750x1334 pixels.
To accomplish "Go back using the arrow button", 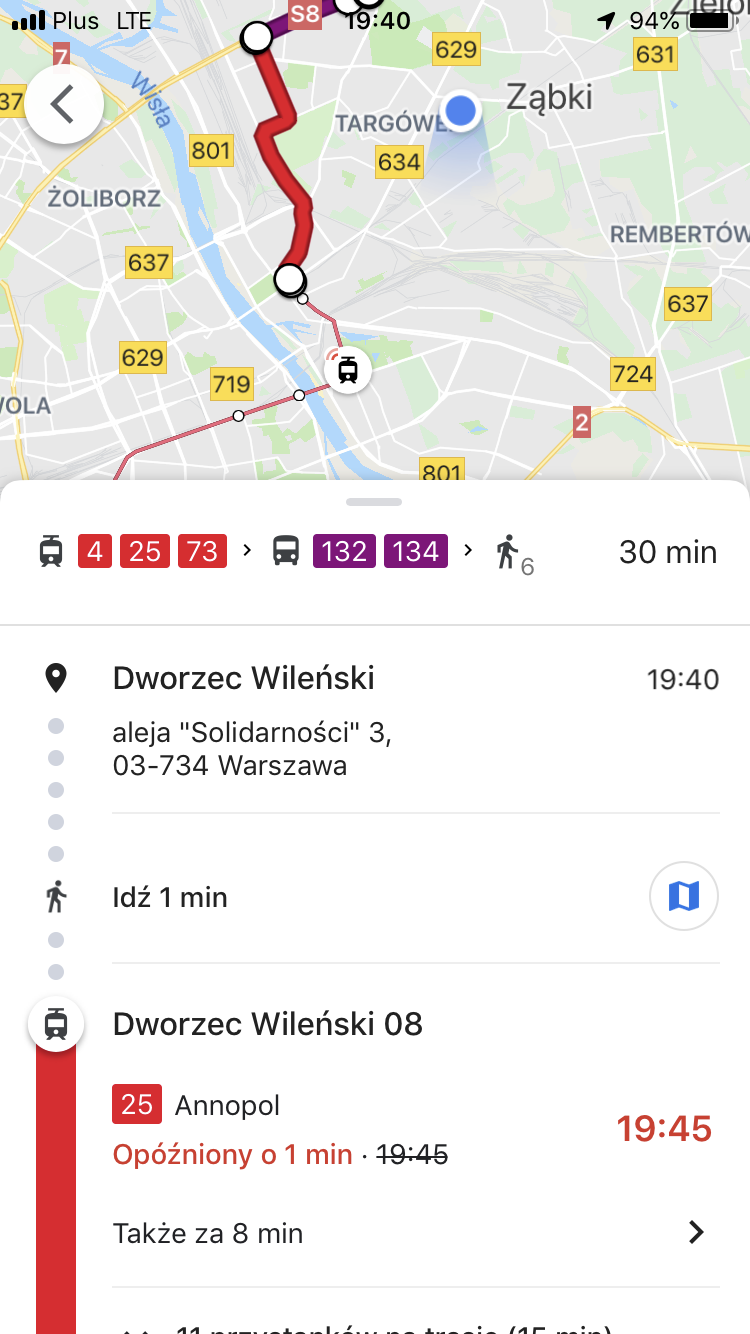I will [x=64, y=104].
